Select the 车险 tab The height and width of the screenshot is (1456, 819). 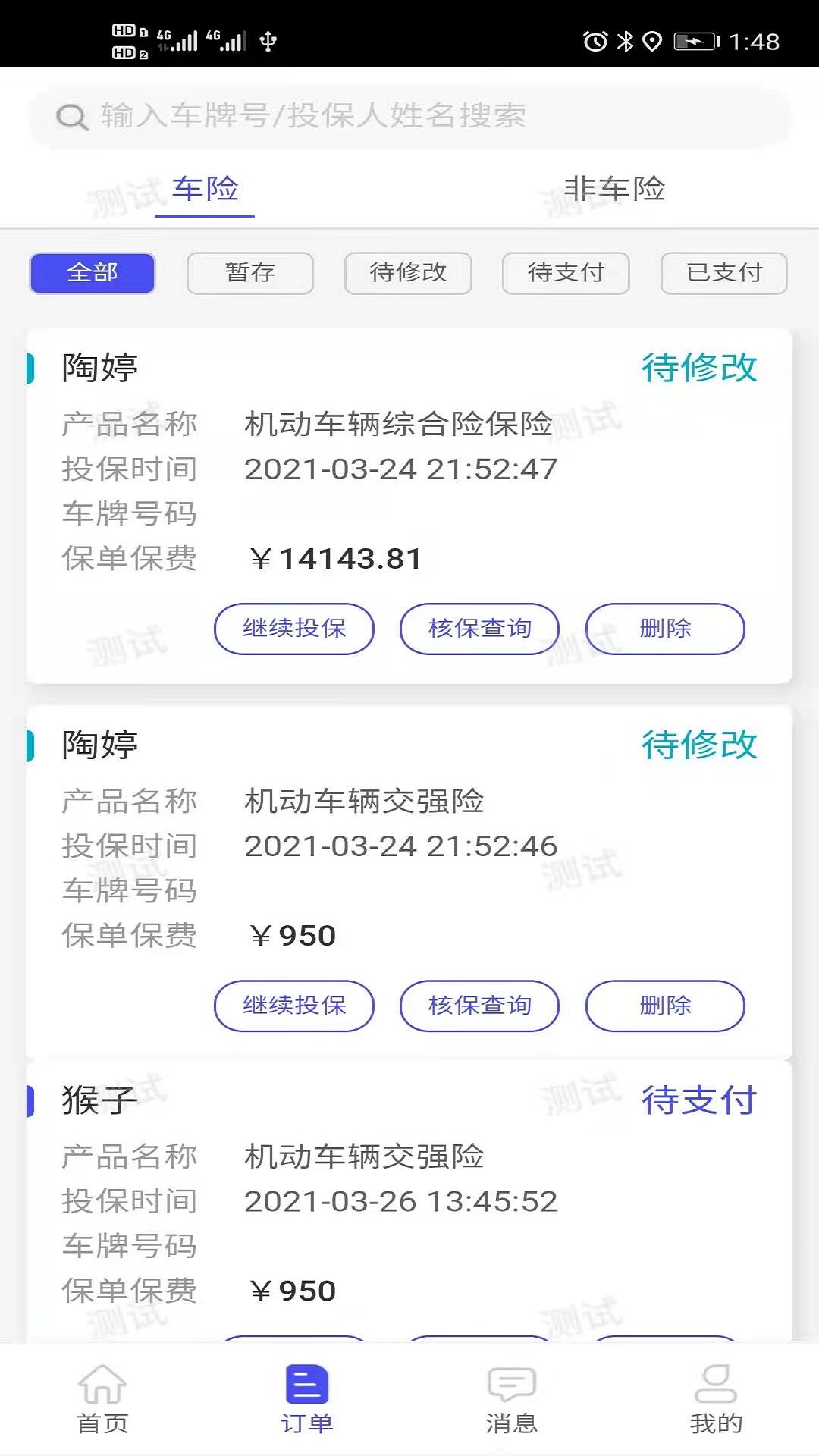205,189
